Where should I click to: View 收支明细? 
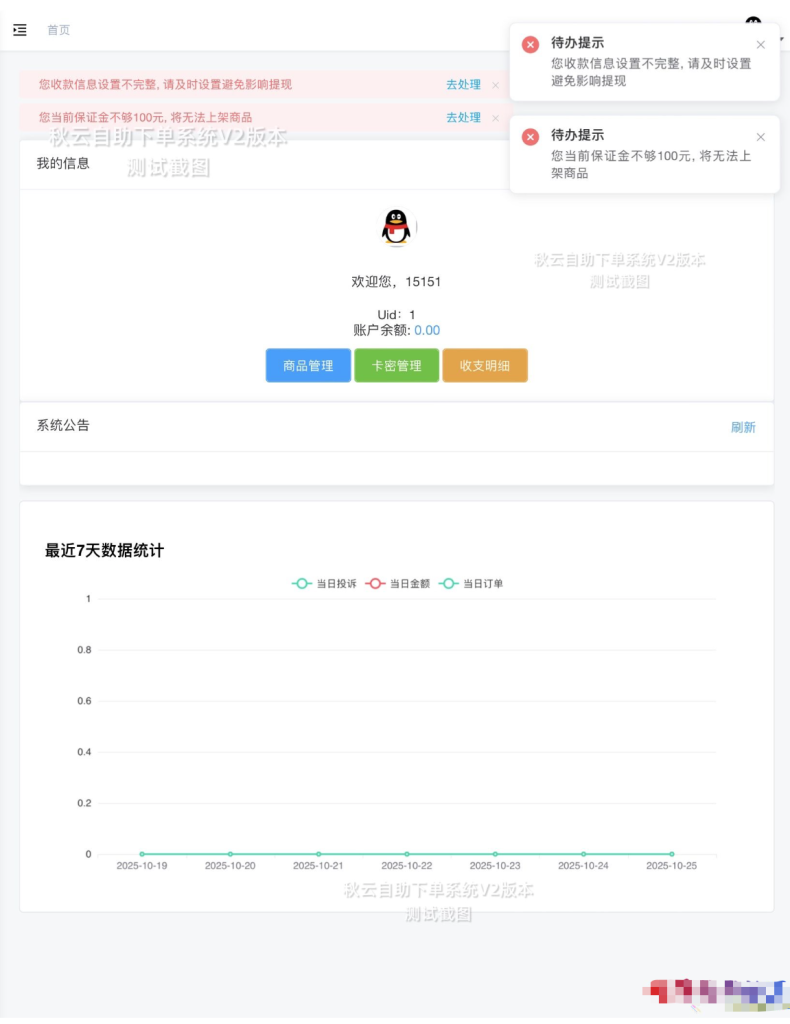484,366
